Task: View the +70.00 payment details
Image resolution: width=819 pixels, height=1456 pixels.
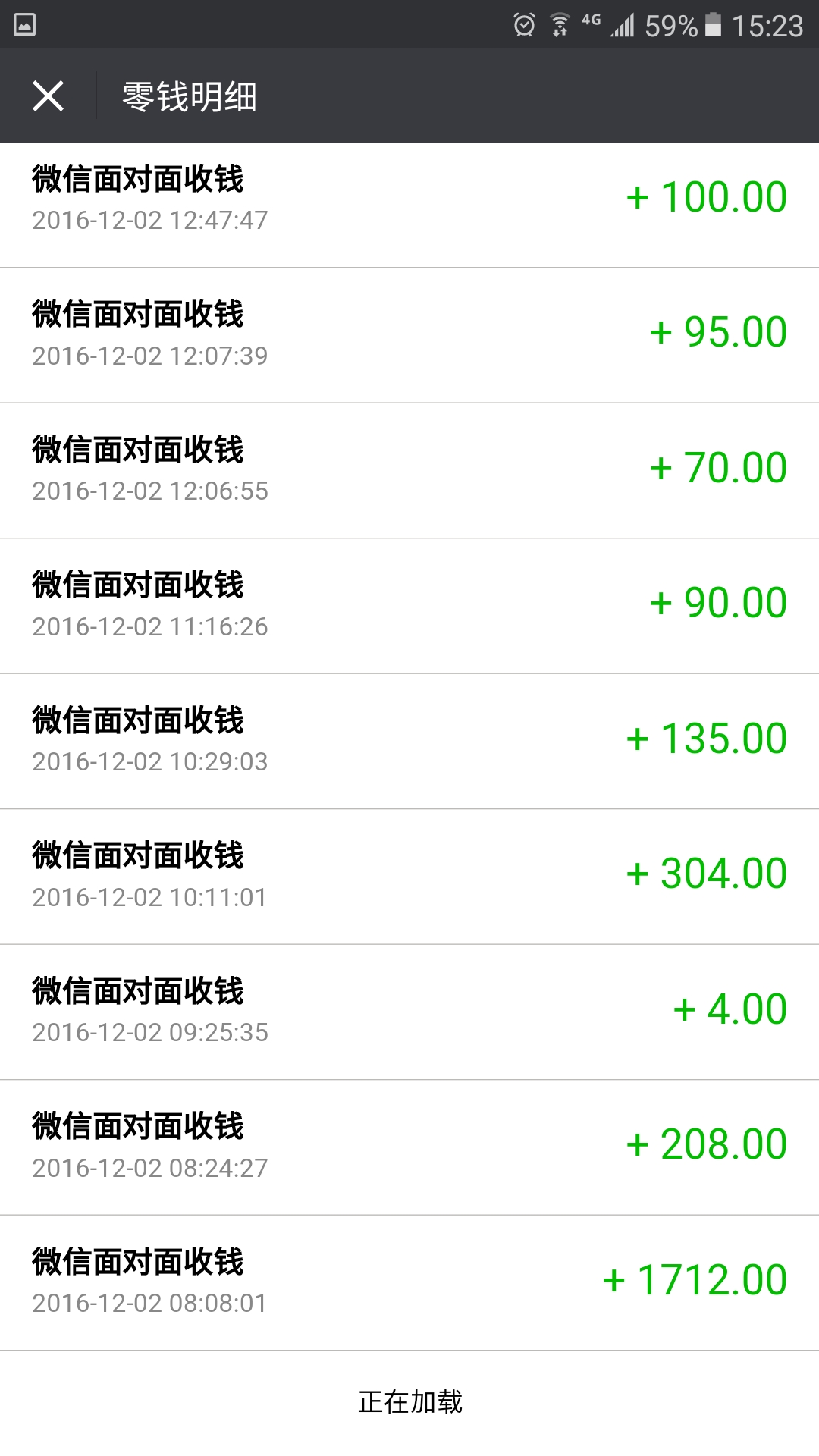Action: [x=409, y=471]
